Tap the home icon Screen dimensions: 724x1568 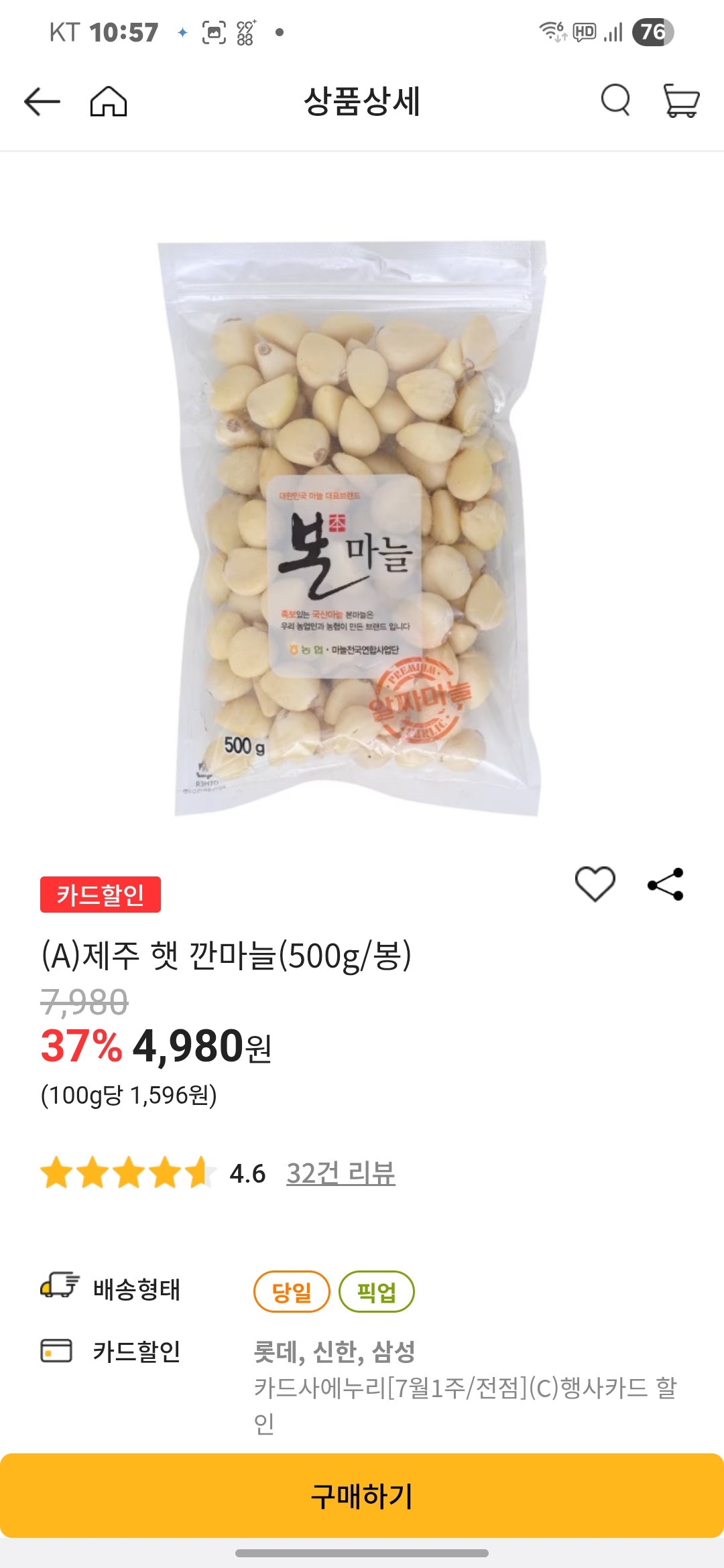(109, 103)
